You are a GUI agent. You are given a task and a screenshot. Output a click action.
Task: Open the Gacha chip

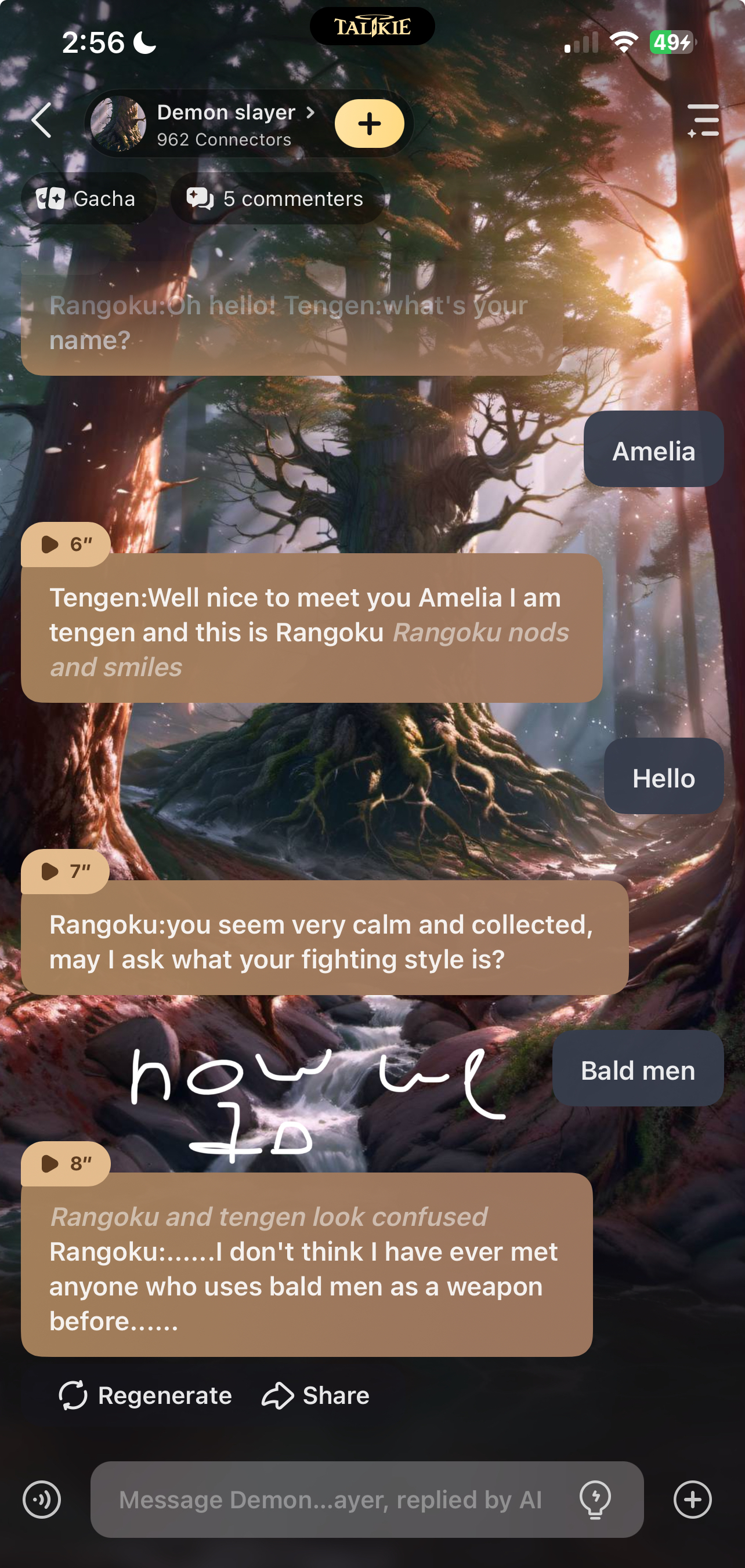[86, 199]
